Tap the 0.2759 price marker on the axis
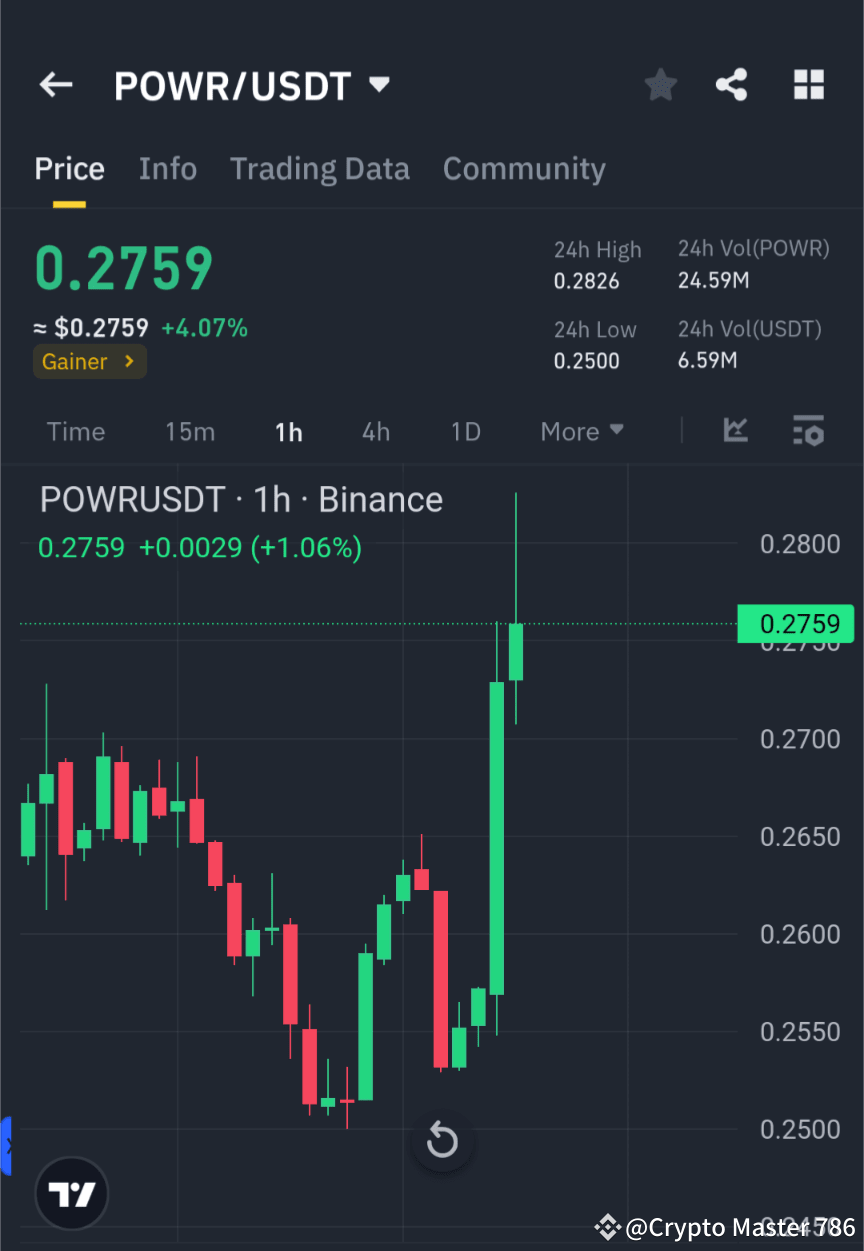Image resolution: width=864 pixels, height=1251 pixels. point(796,623)
